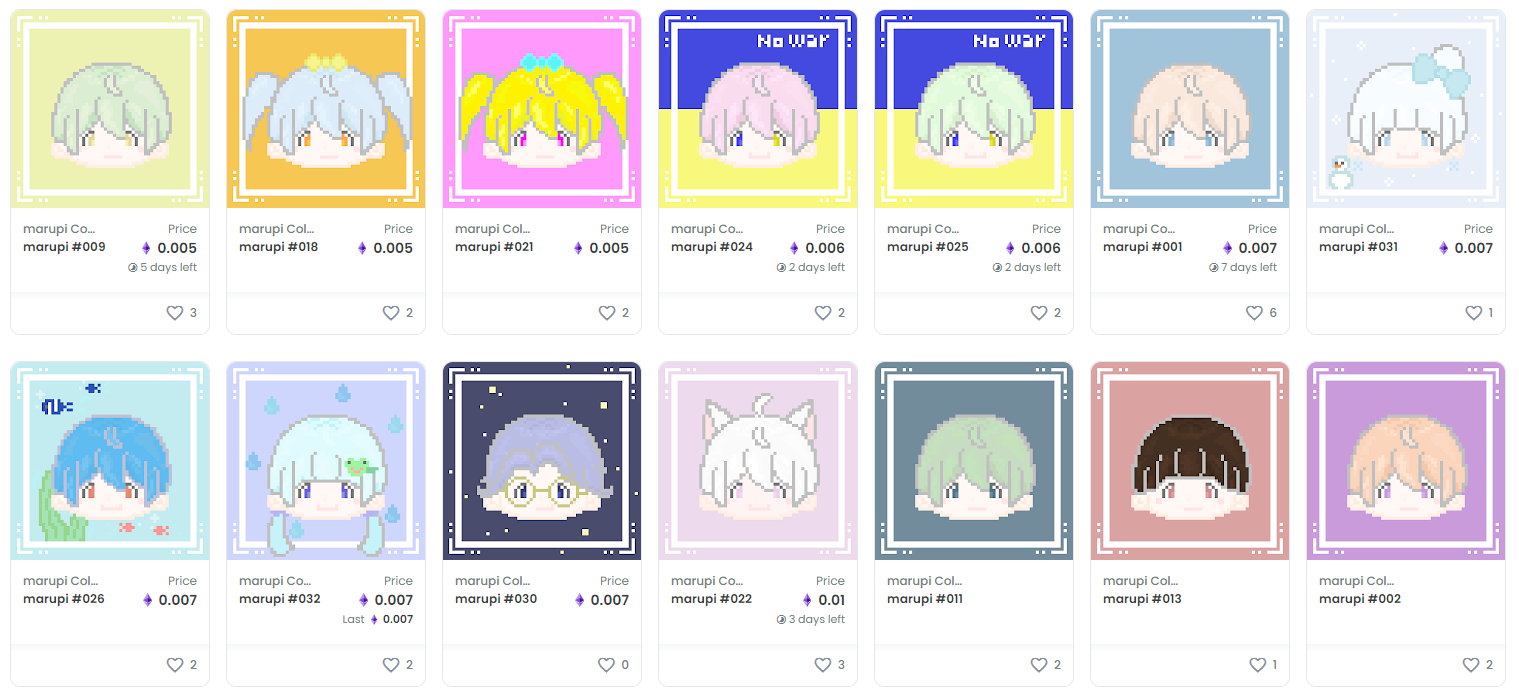Viewport: 1519px width, 700px height.
Task: View the marupi #013 card
Action: coord(1190,461)
